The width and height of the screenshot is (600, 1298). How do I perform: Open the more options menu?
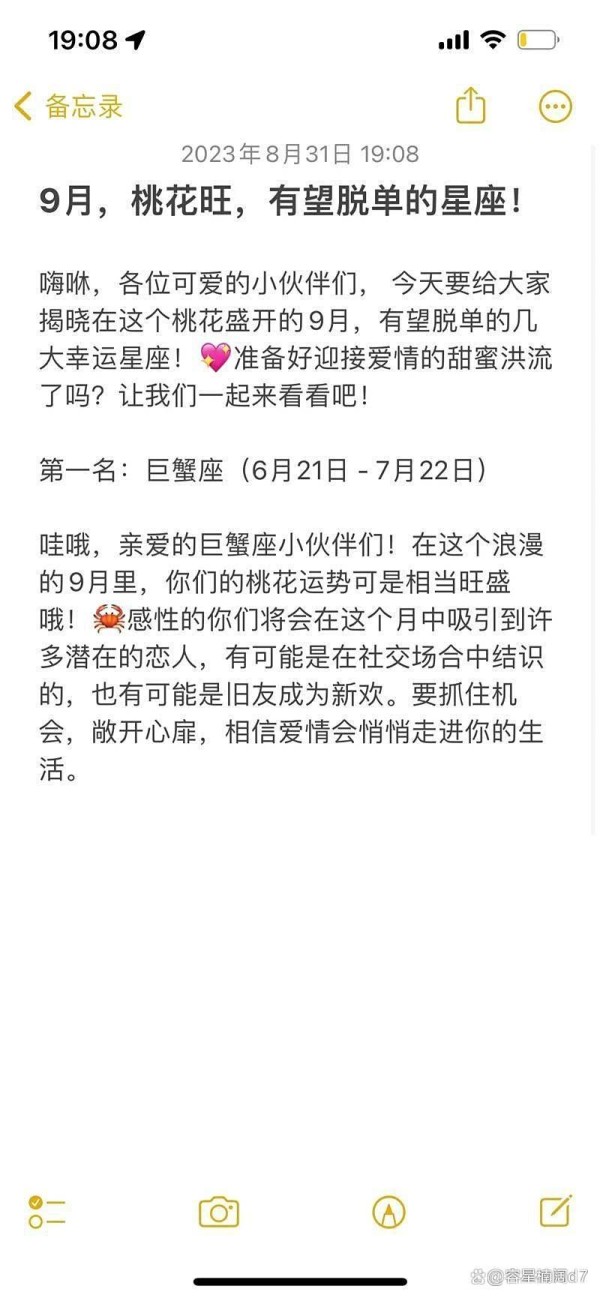point(555,107)
